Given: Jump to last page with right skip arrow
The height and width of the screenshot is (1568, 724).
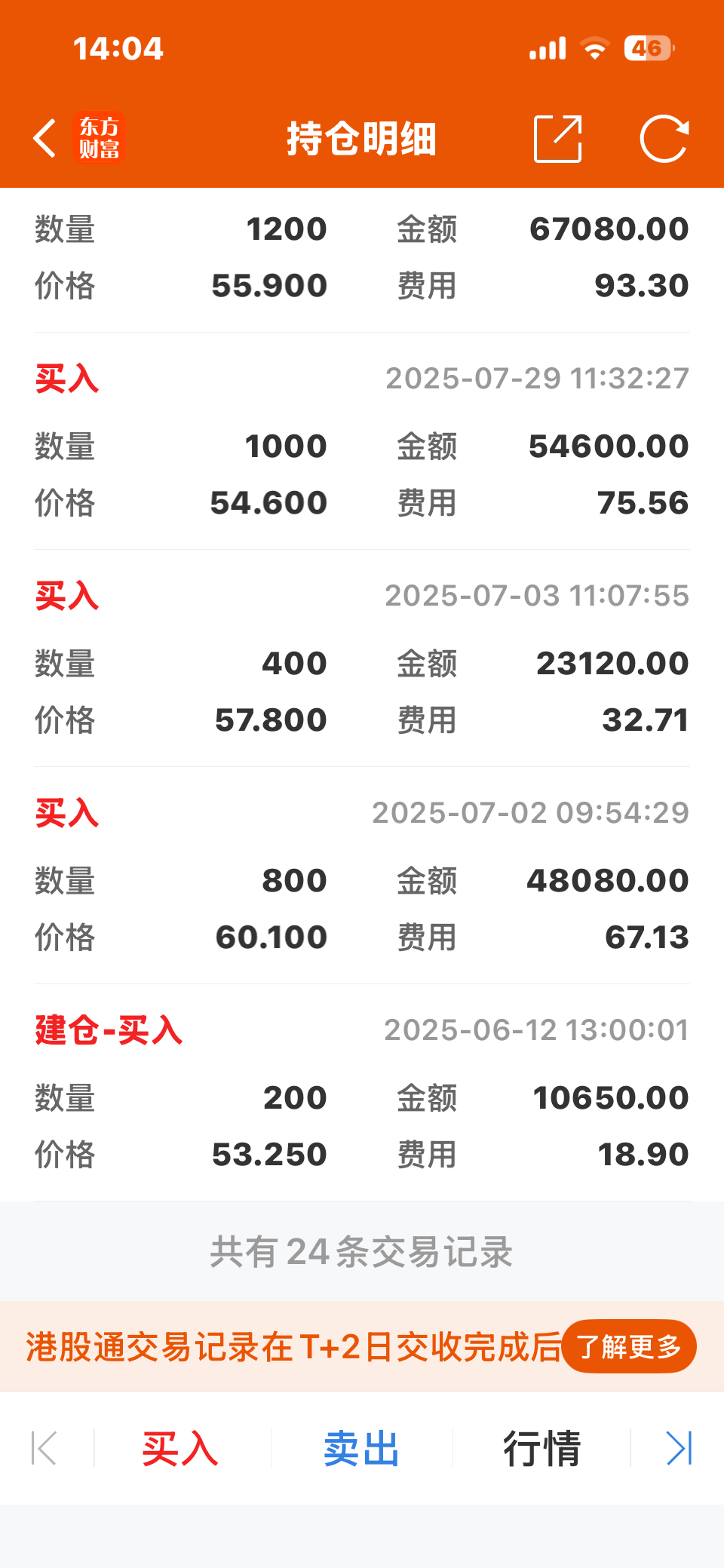Looking at the screenshot, I should [680, 1447].
